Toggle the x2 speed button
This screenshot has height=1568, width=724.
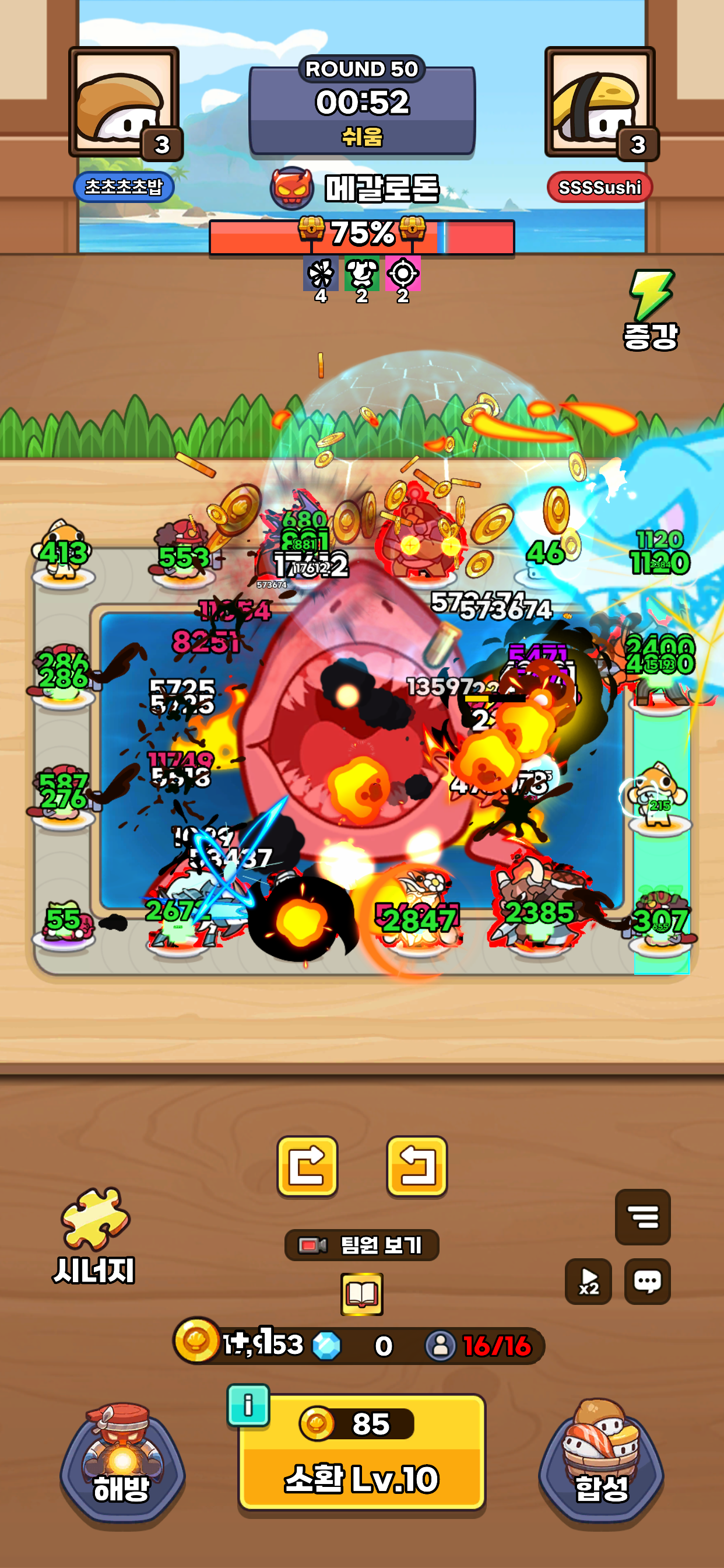tap(588, 1282)
